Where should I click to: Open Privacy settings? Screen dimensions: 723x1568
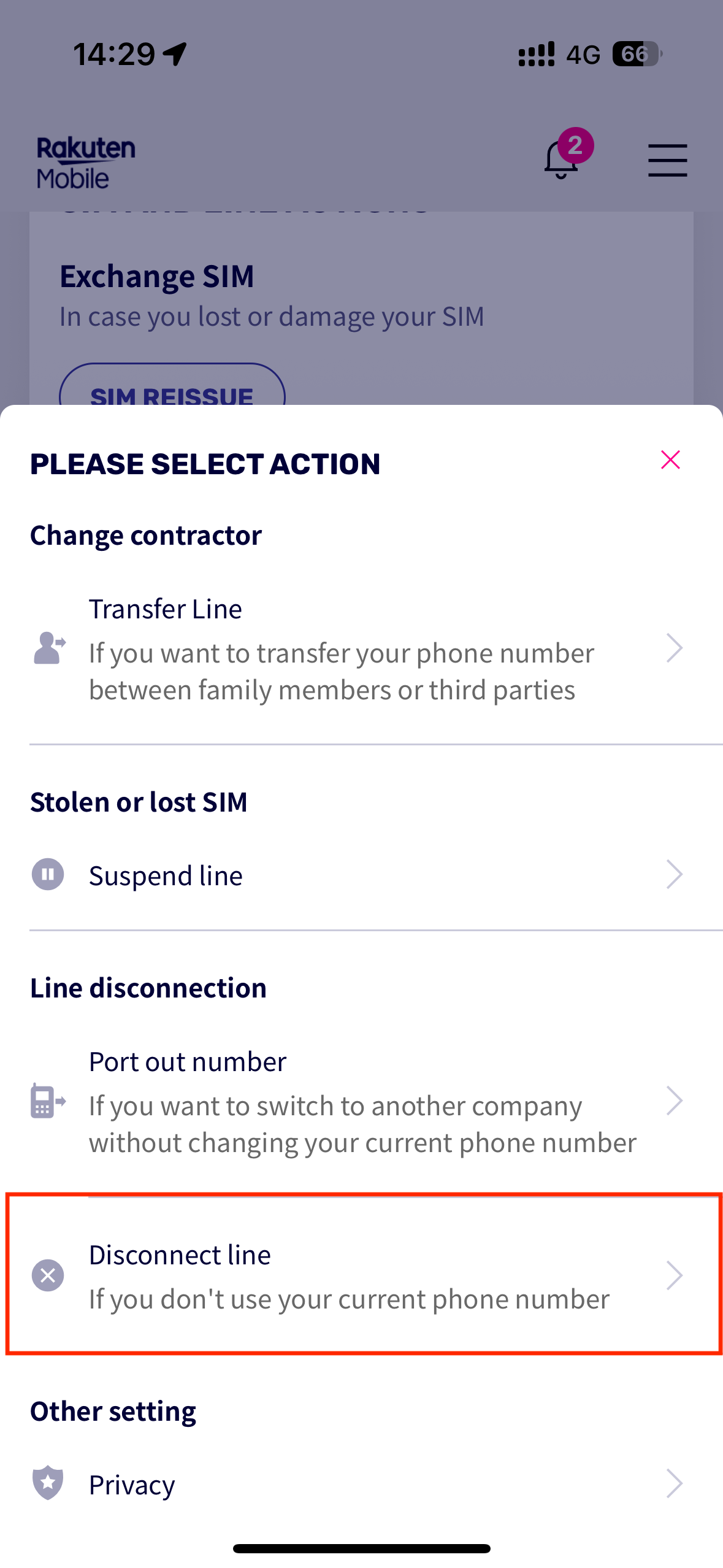[362, 1484]
